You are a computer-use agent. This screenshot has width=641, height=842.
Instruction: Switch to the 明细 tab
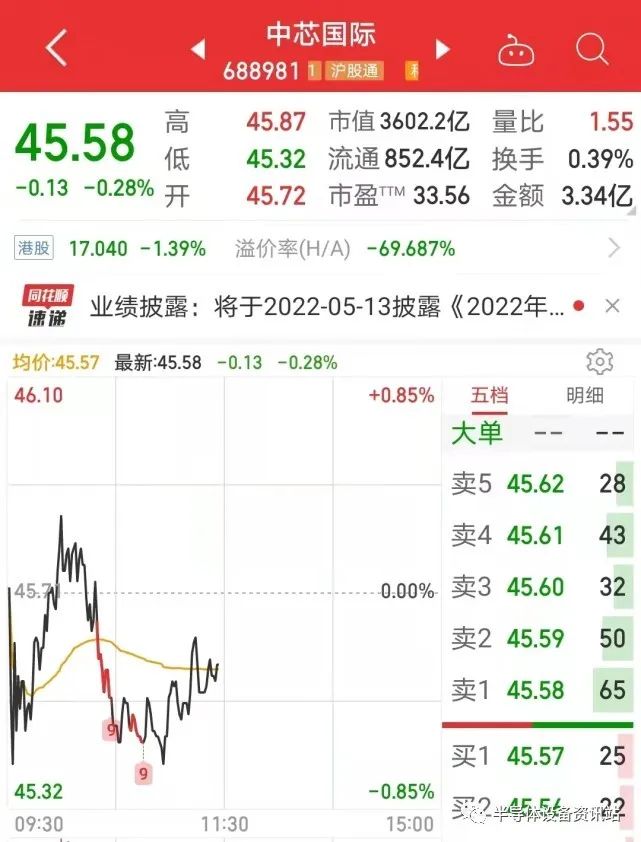[585, 396]
